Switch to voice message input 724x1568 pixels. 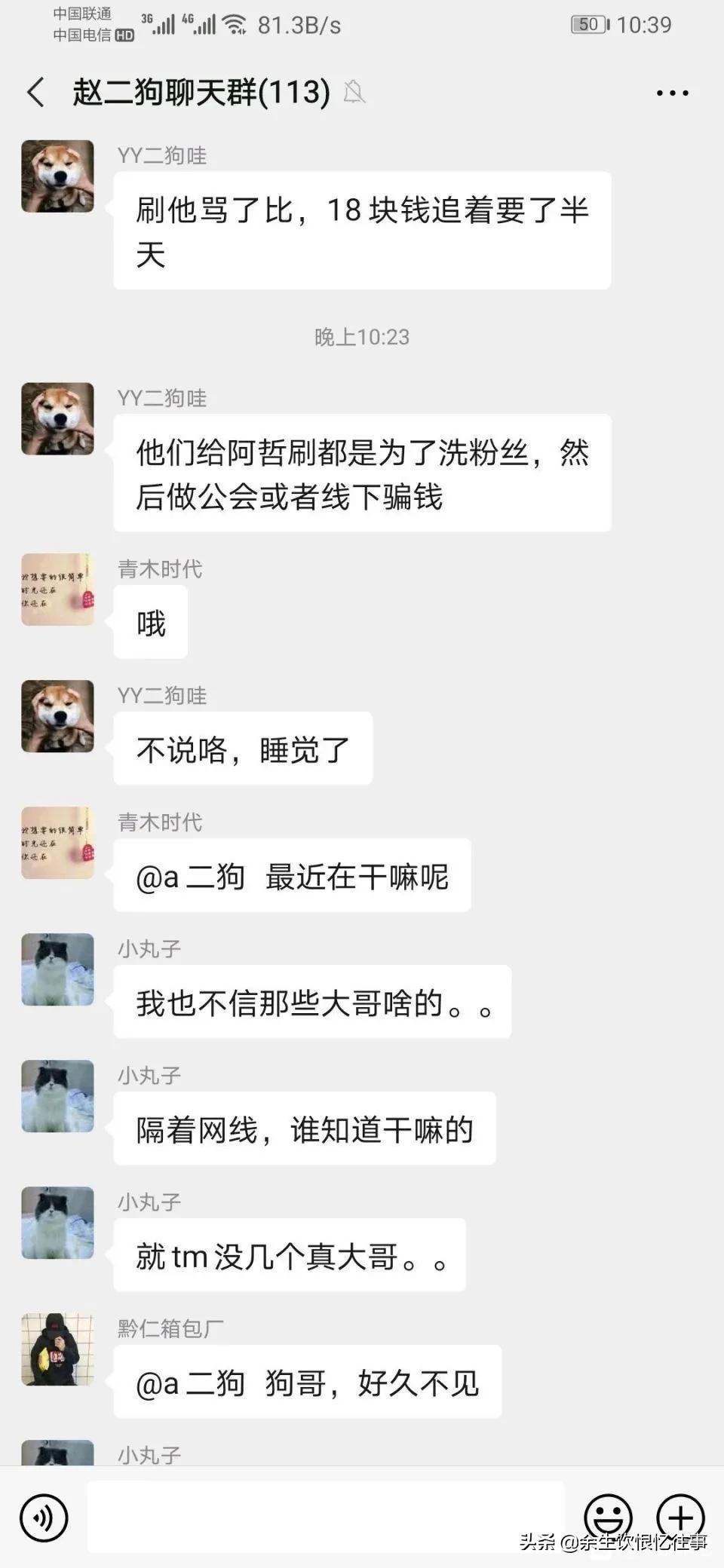pos(43,1517)
